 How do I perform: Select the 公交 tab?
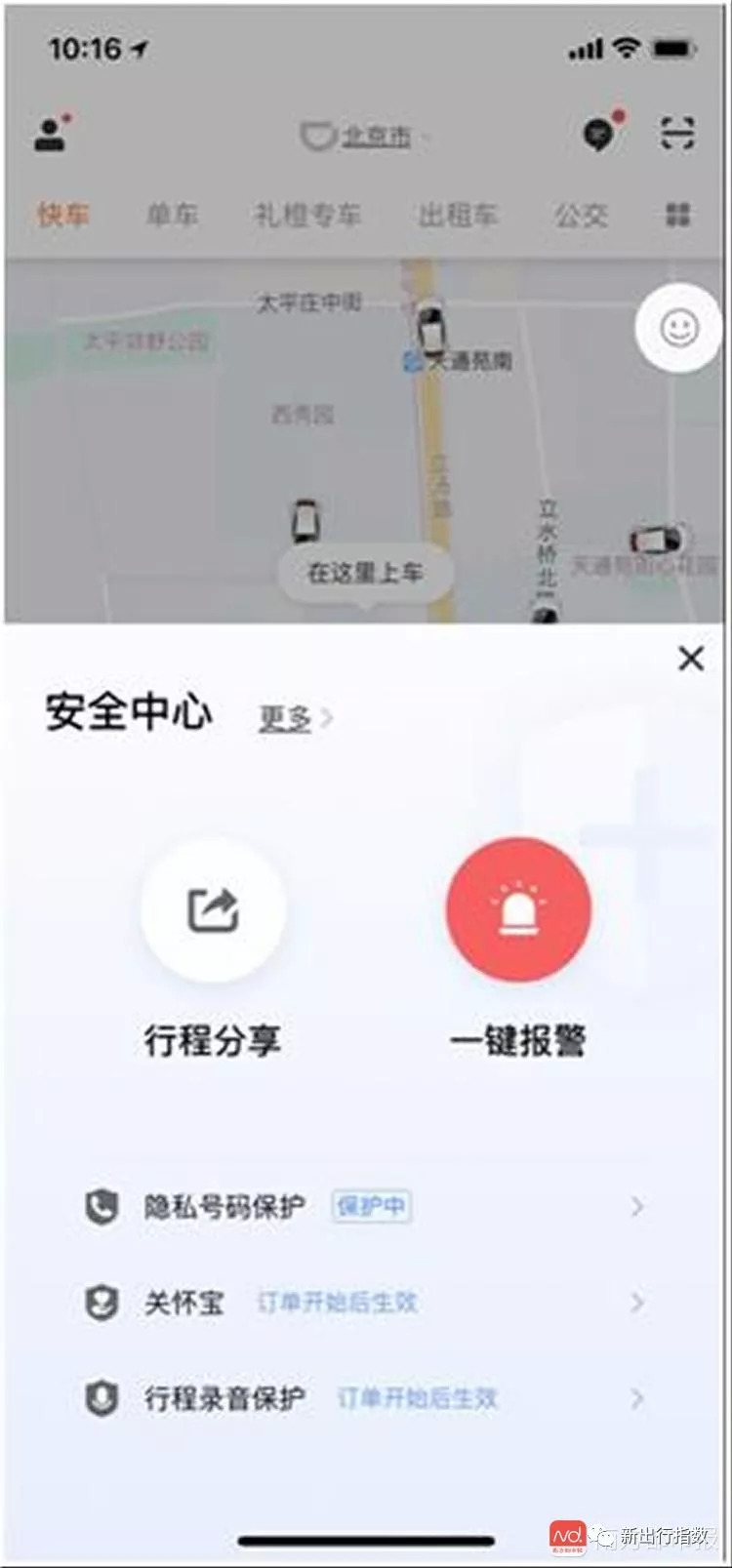click(582, 214)
